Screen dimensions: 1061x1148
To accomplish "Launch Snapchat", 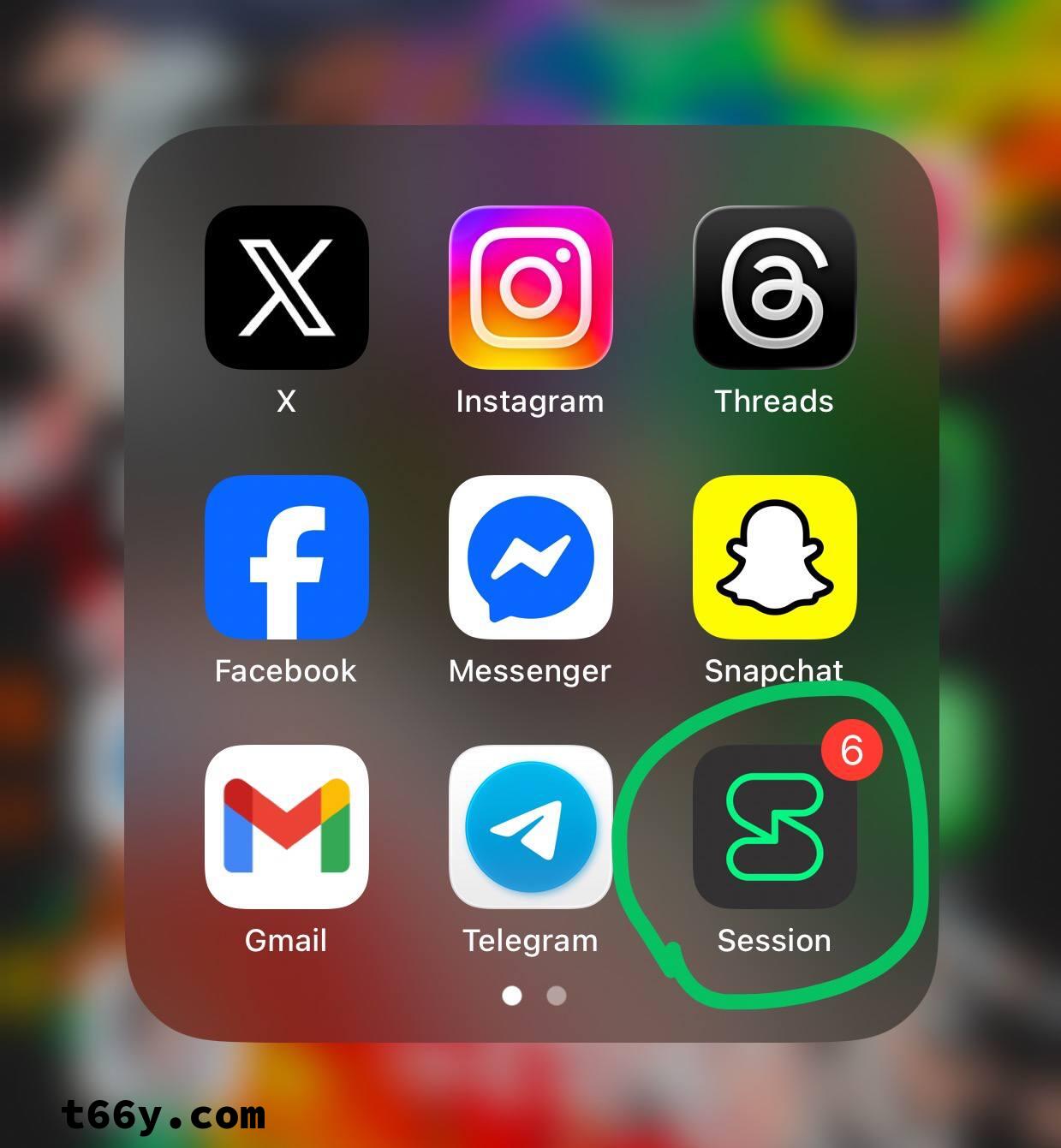I will pos(774,557).
